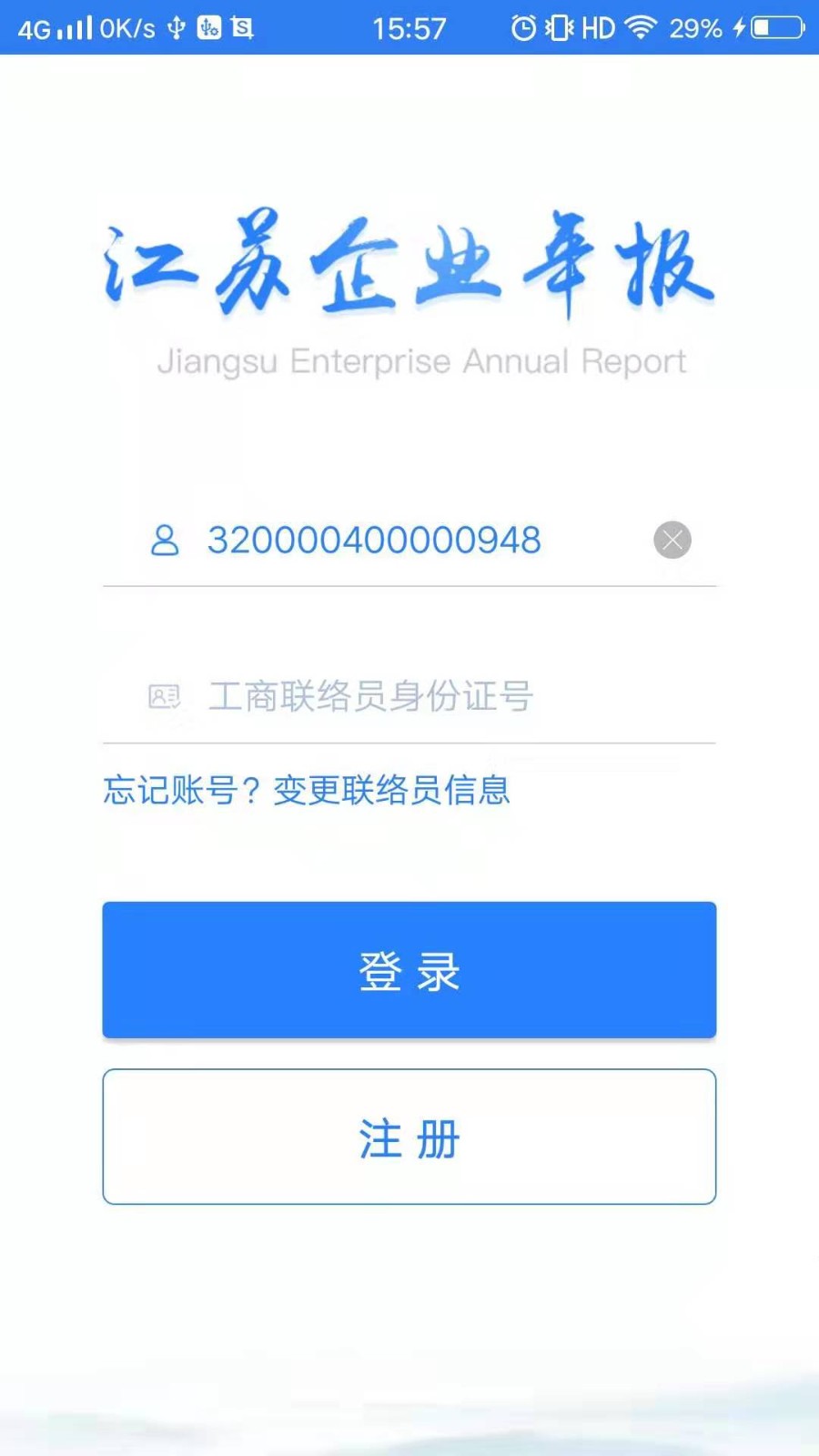819x1456 pixels.
Task: Tap the 登录 button
Action: click(409, 970)
